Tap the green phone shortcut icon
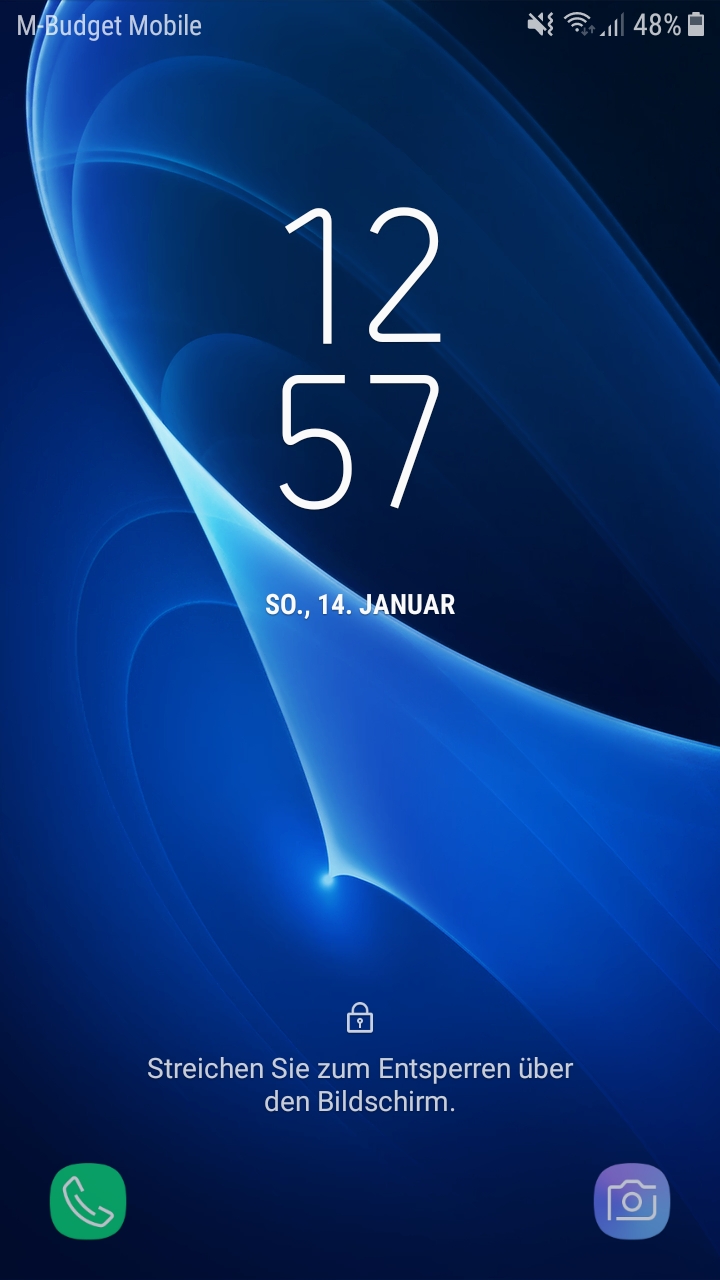720x1280 pixels. (x=88, y=1201)
